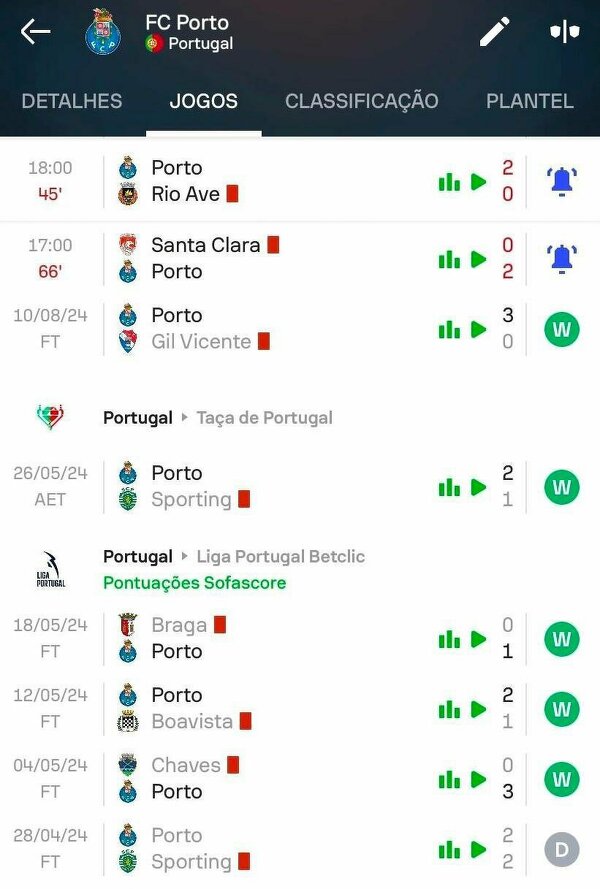Toggle the notification bell for Porto vs Rio Ave
Viewport: 600px width, 889px height.
(x=562, y=181)
